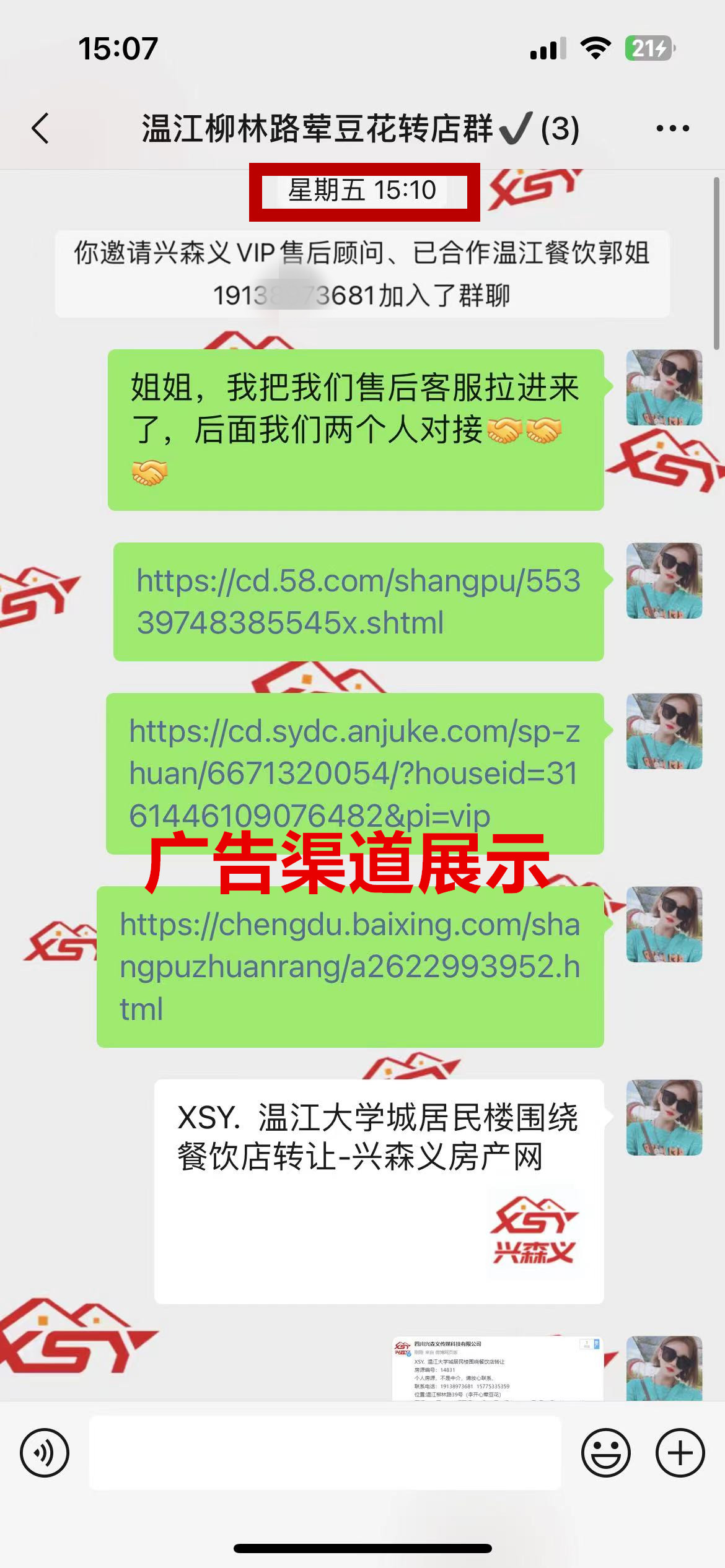Open the group chat overflow menu

coord(672,128)
